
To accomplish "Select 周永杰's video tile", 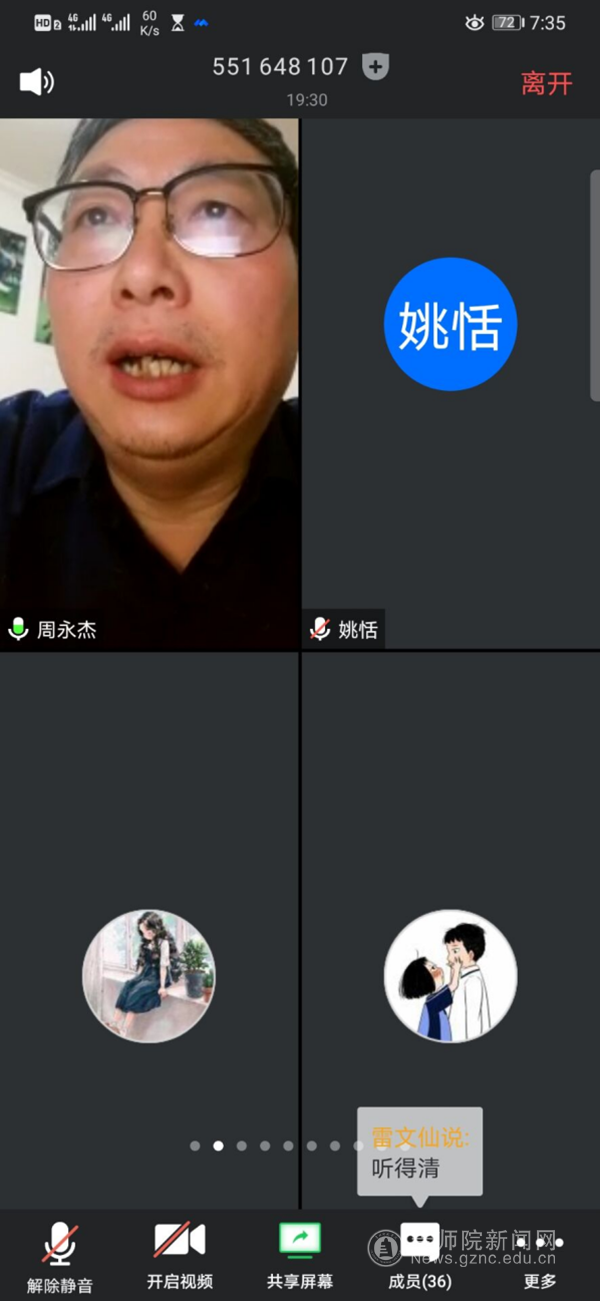I will 150,385.
